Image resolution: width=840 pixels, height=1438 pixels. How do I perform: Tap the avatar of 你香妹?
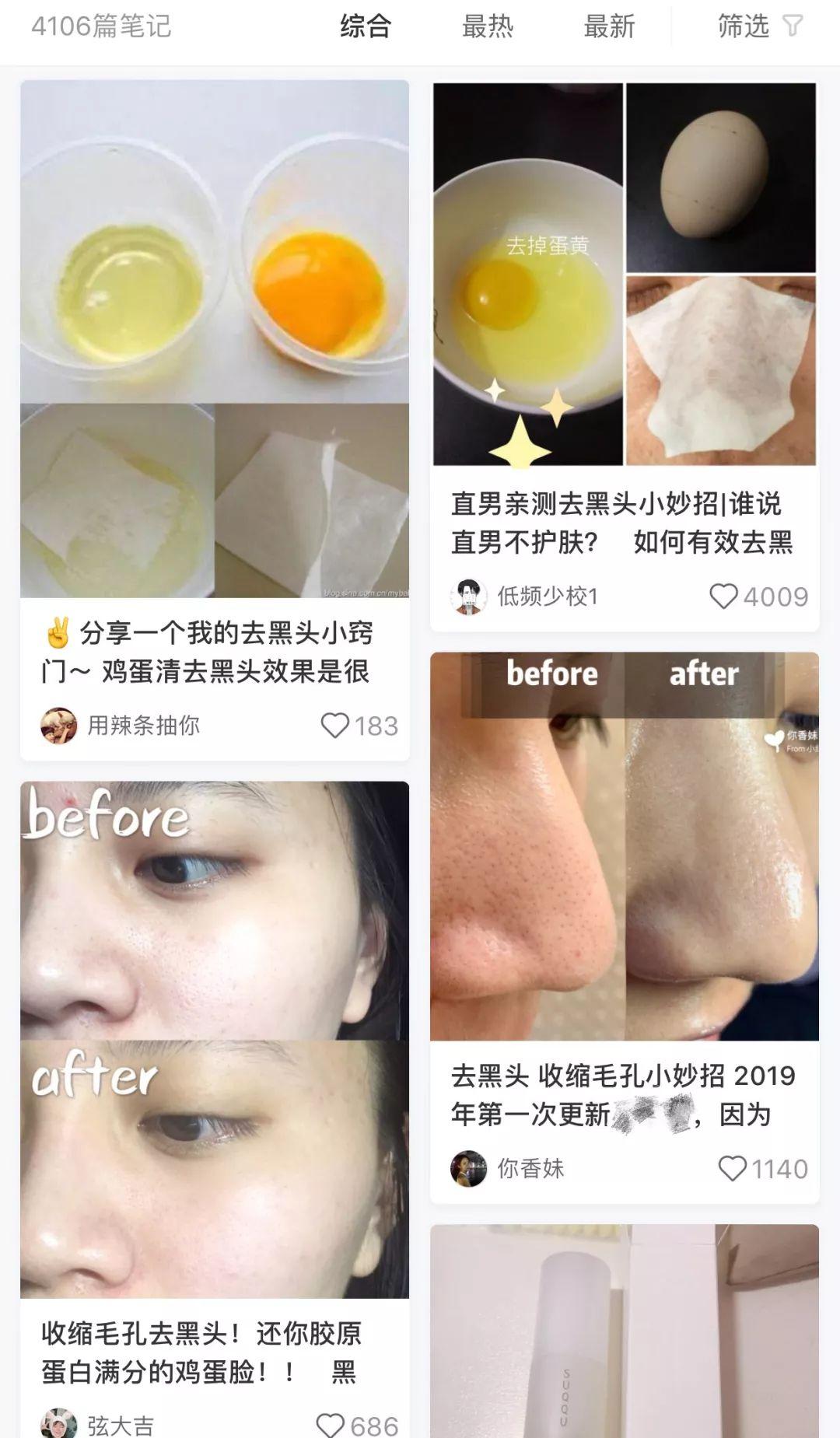(x=467, y=1167)
